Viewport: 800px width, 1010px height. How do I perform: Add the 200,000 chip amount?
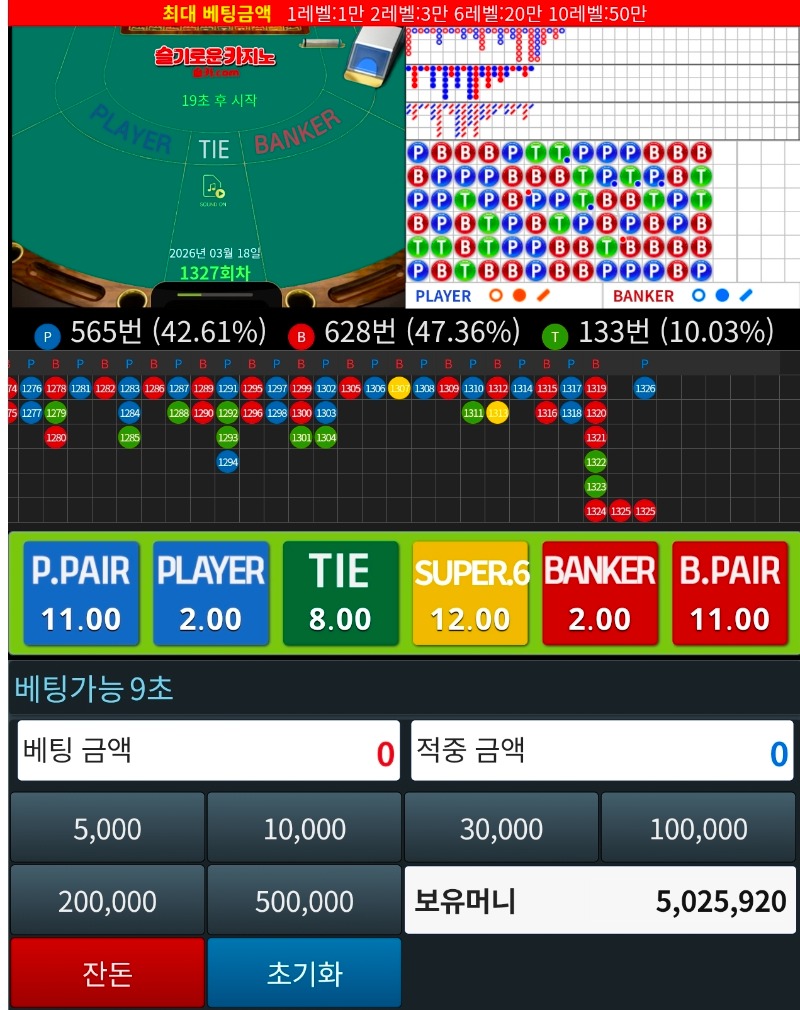(107, 901)
